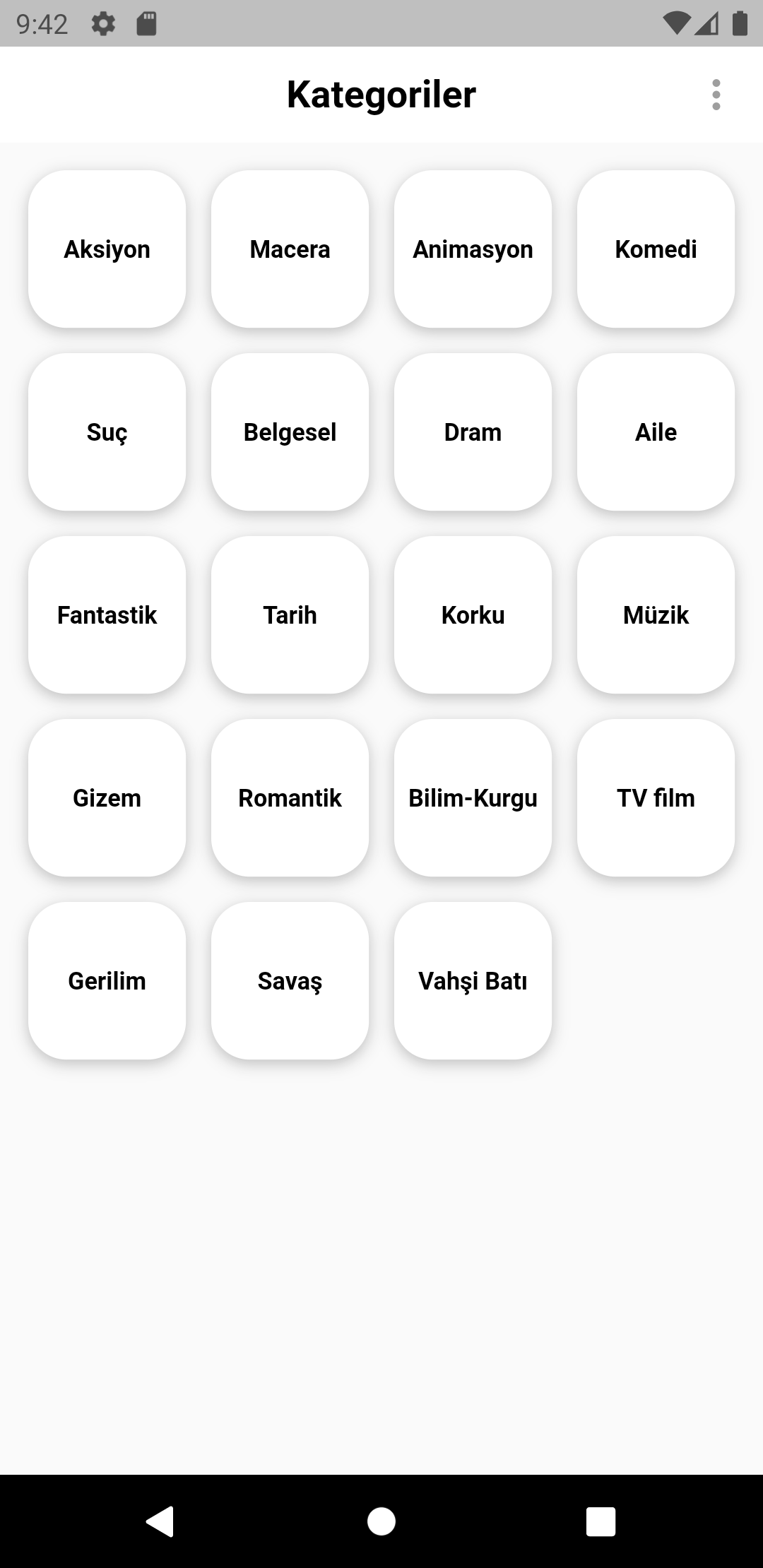Select the Savaş category
Viewport: 763px width, 1568px height.
pos(290,980)
